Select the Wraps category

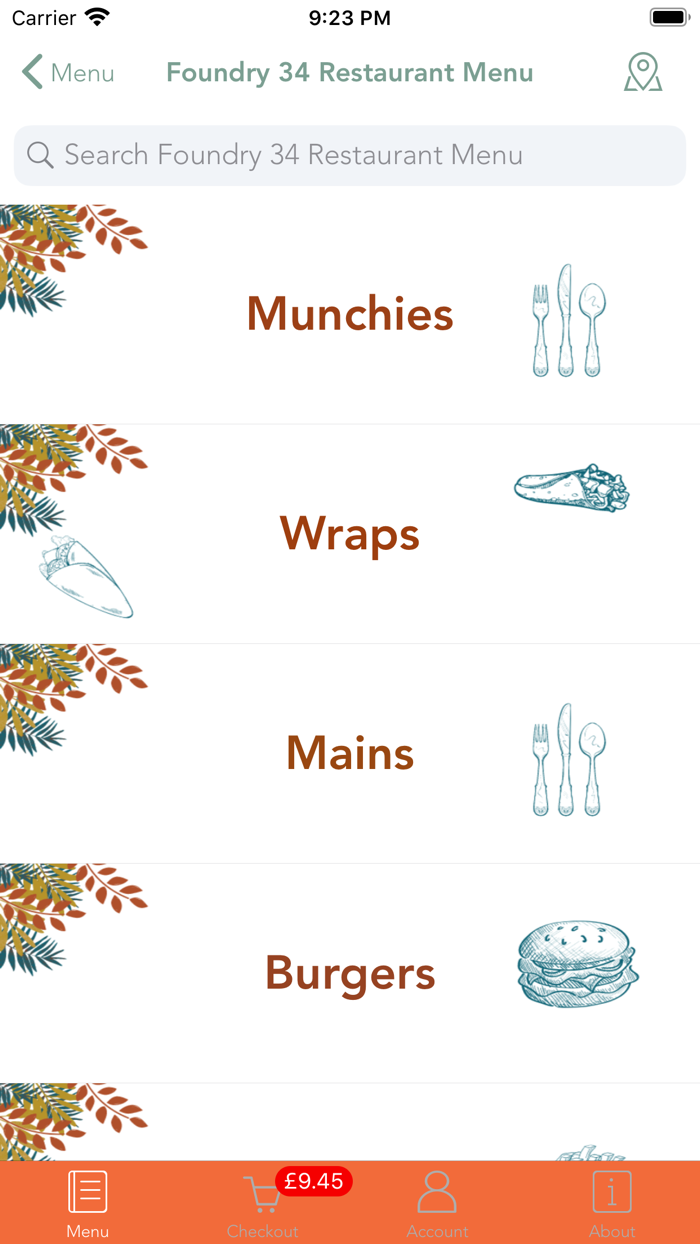(350, 534)
